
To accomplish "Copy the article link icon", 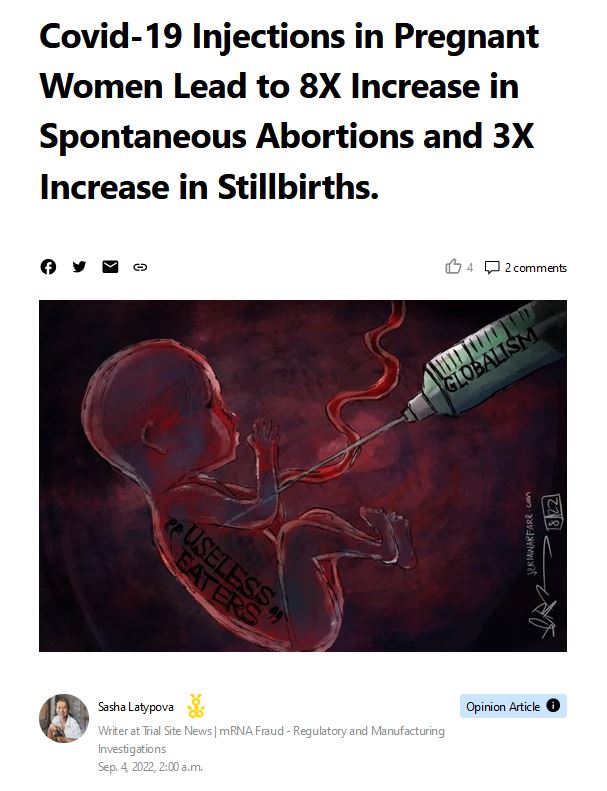I will click(140, 267).
